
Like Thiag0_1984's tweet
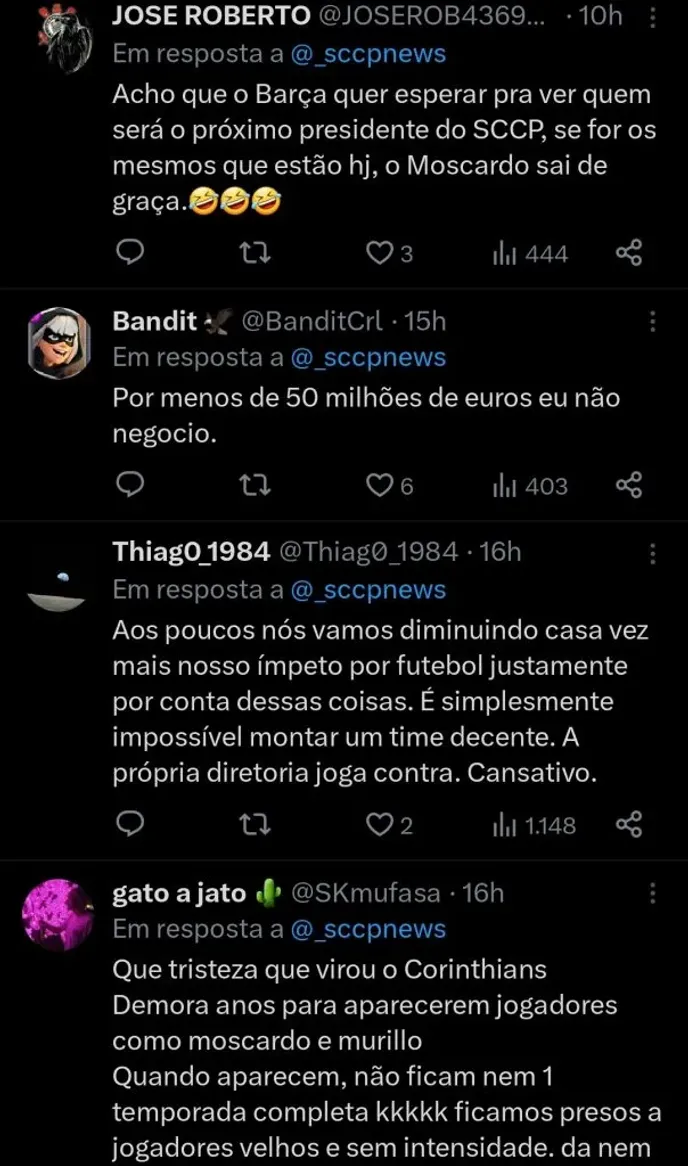coord(380,824)
